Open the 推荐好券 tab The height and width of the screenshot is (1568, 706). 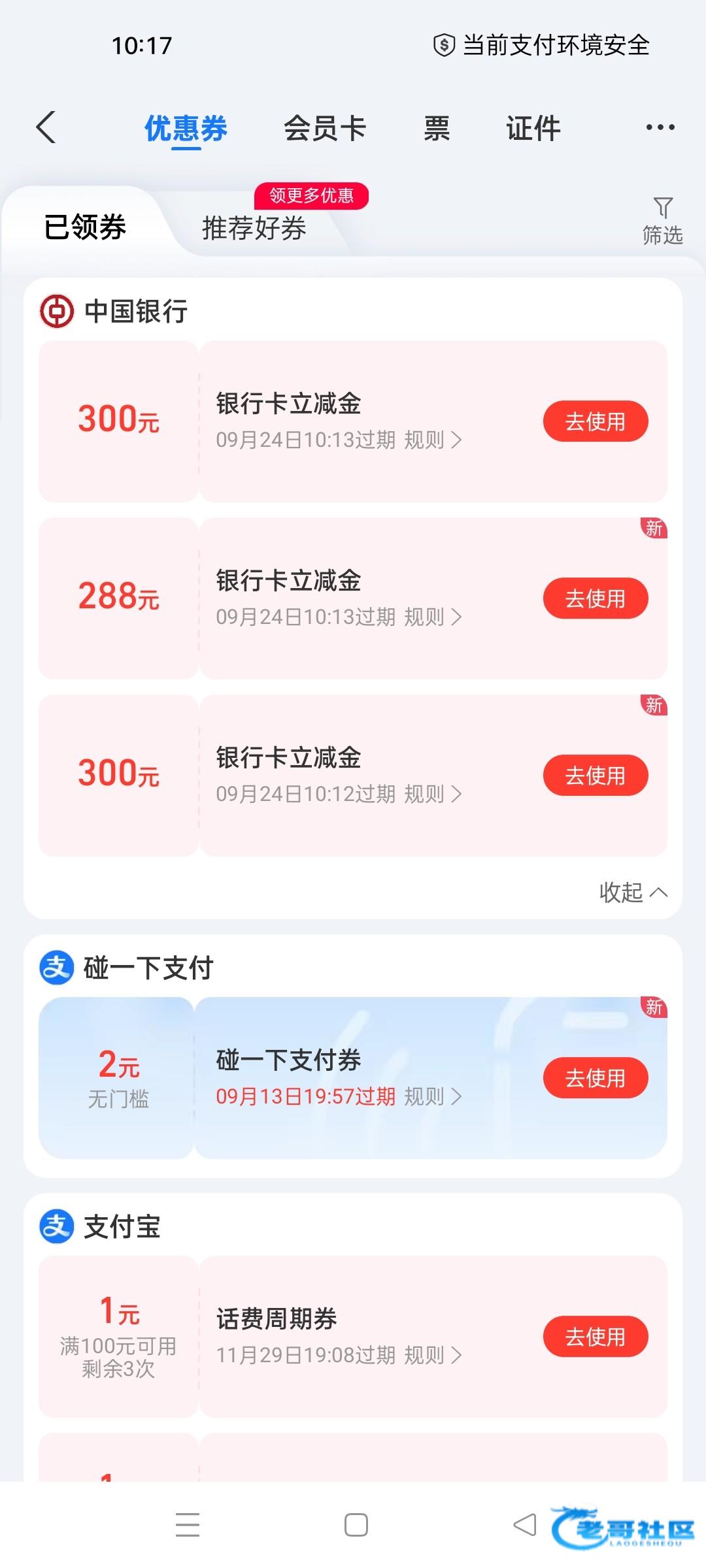(x=254, y=228)
